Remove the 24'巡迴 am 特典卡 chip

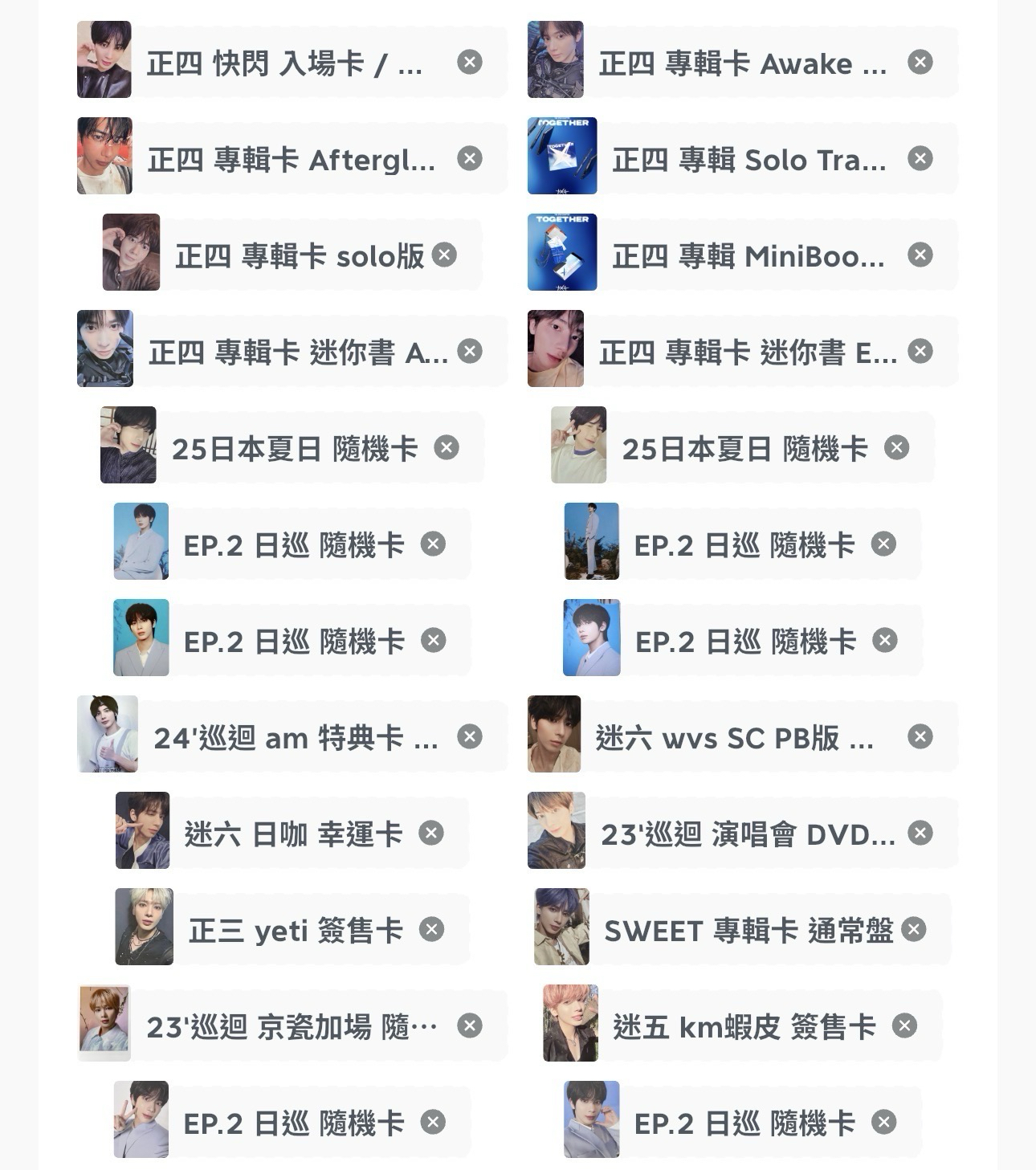coord(470,736)
